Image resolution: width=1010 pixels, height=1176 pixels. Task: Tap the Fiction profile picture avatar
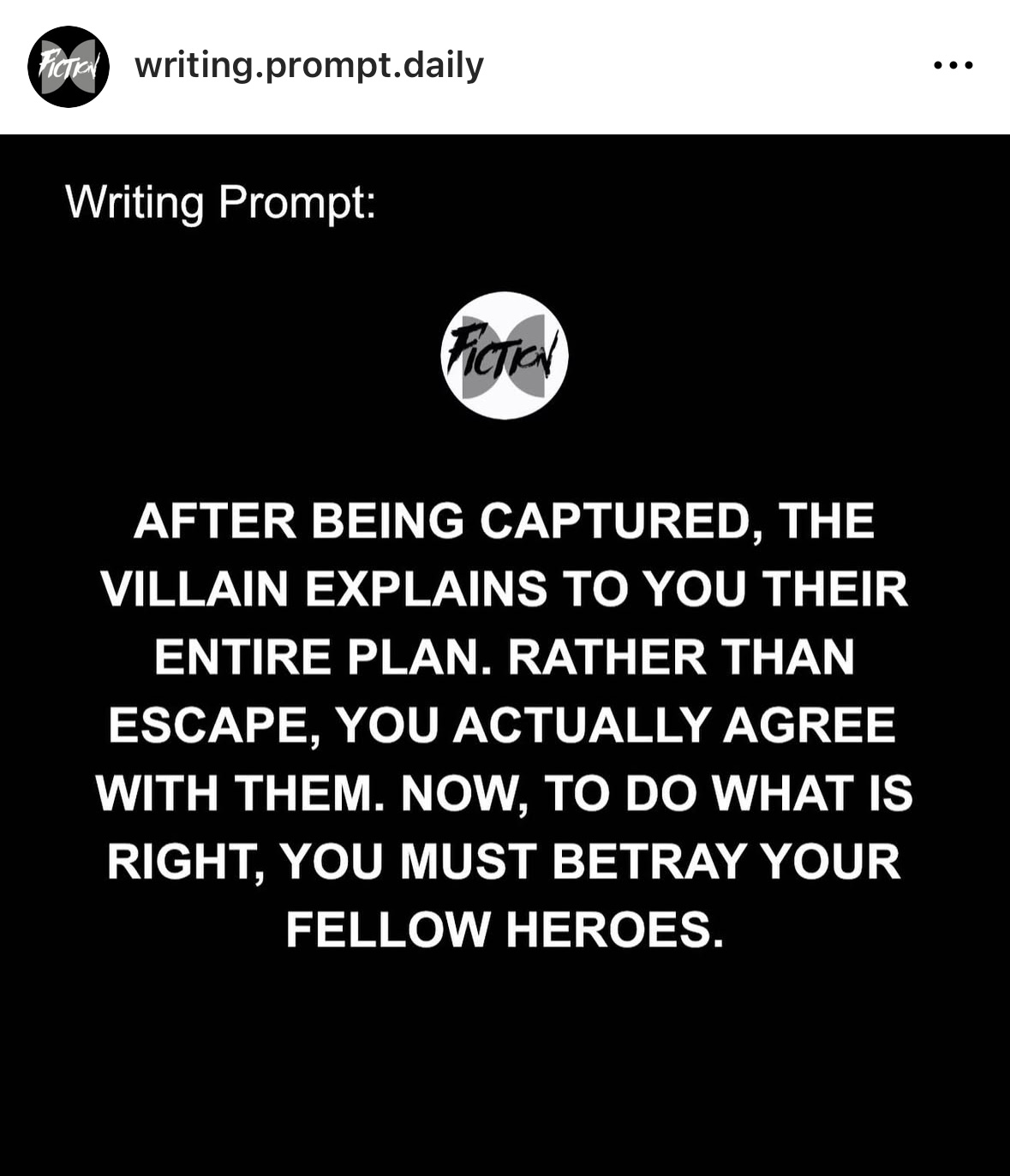pyautogui.click(x=69, y=67)
